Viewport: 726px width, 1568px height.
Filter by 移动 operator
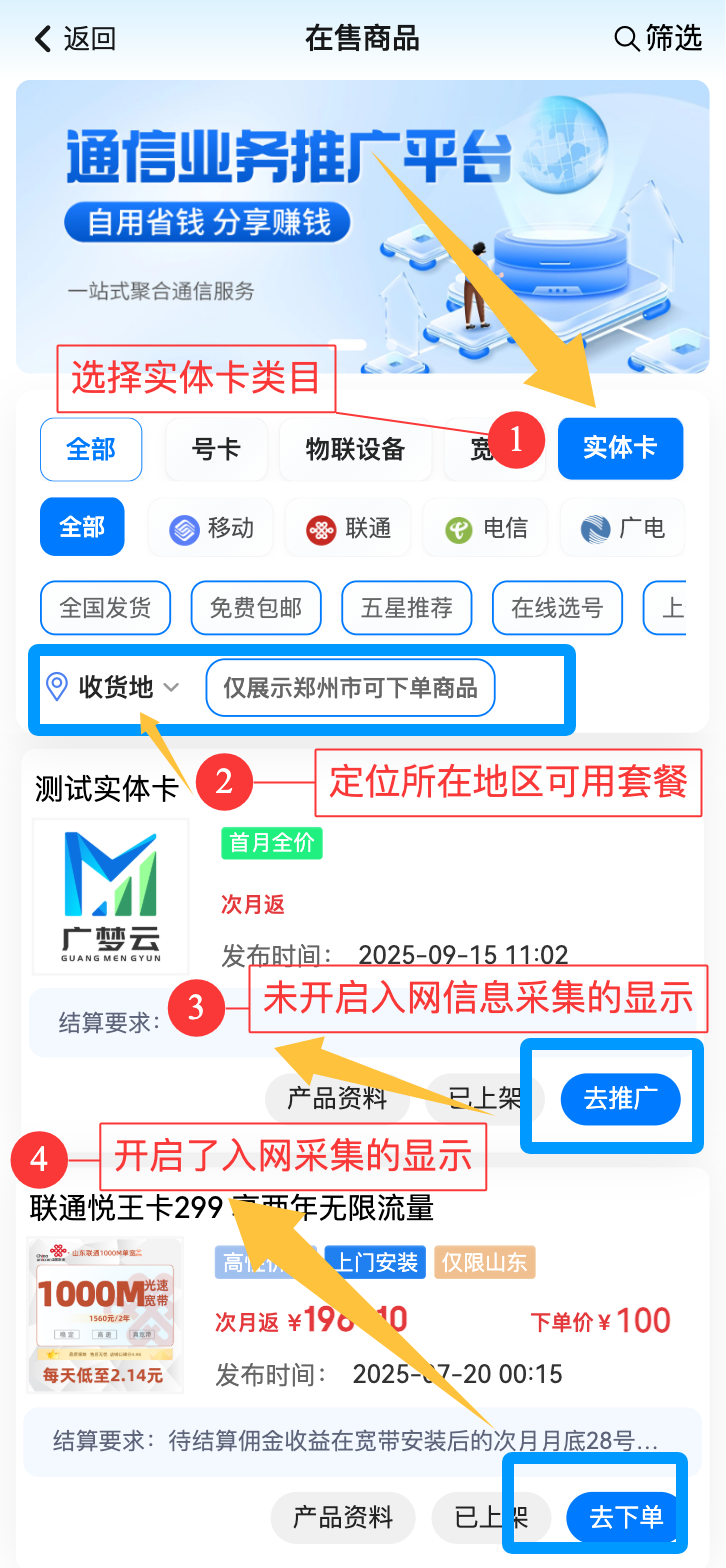pos(212,528)
